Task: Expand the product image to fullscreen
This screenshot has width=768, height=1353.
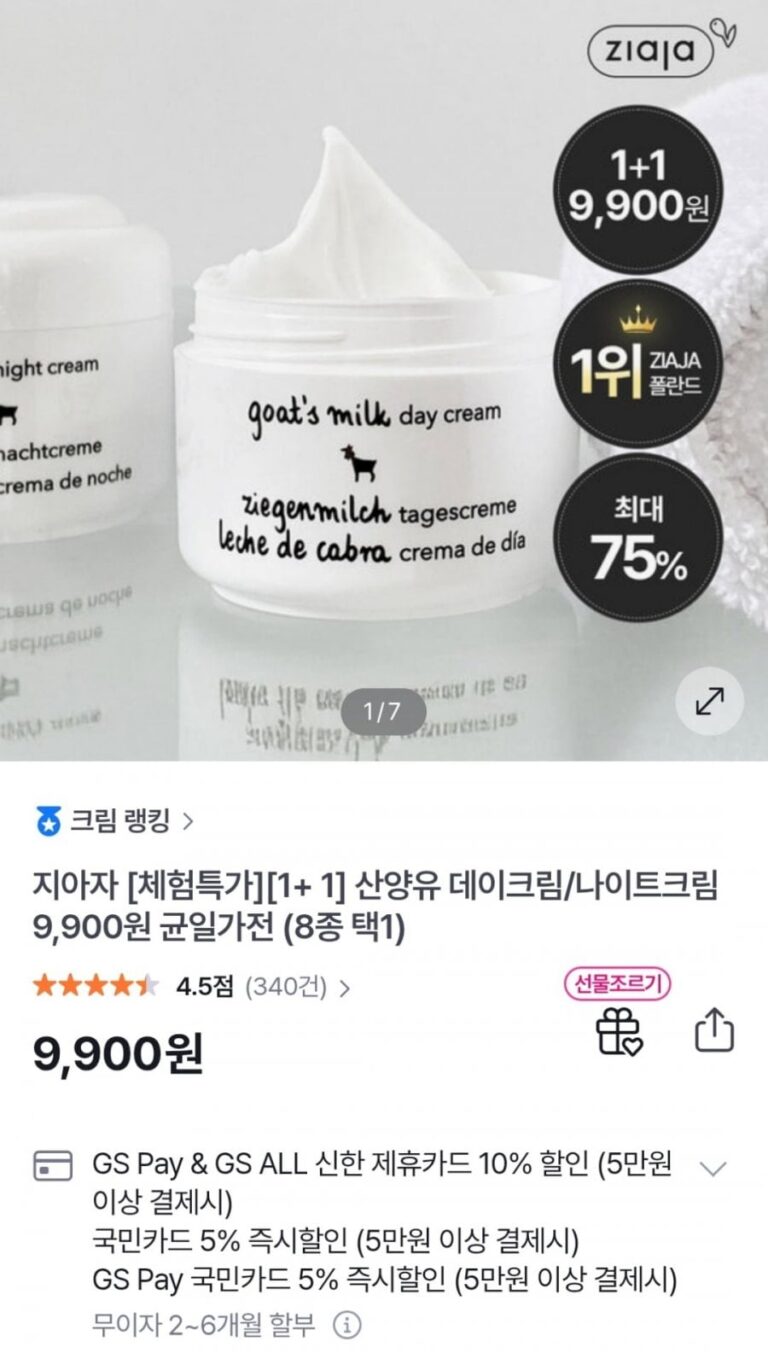Action: (x=709, y=703)
